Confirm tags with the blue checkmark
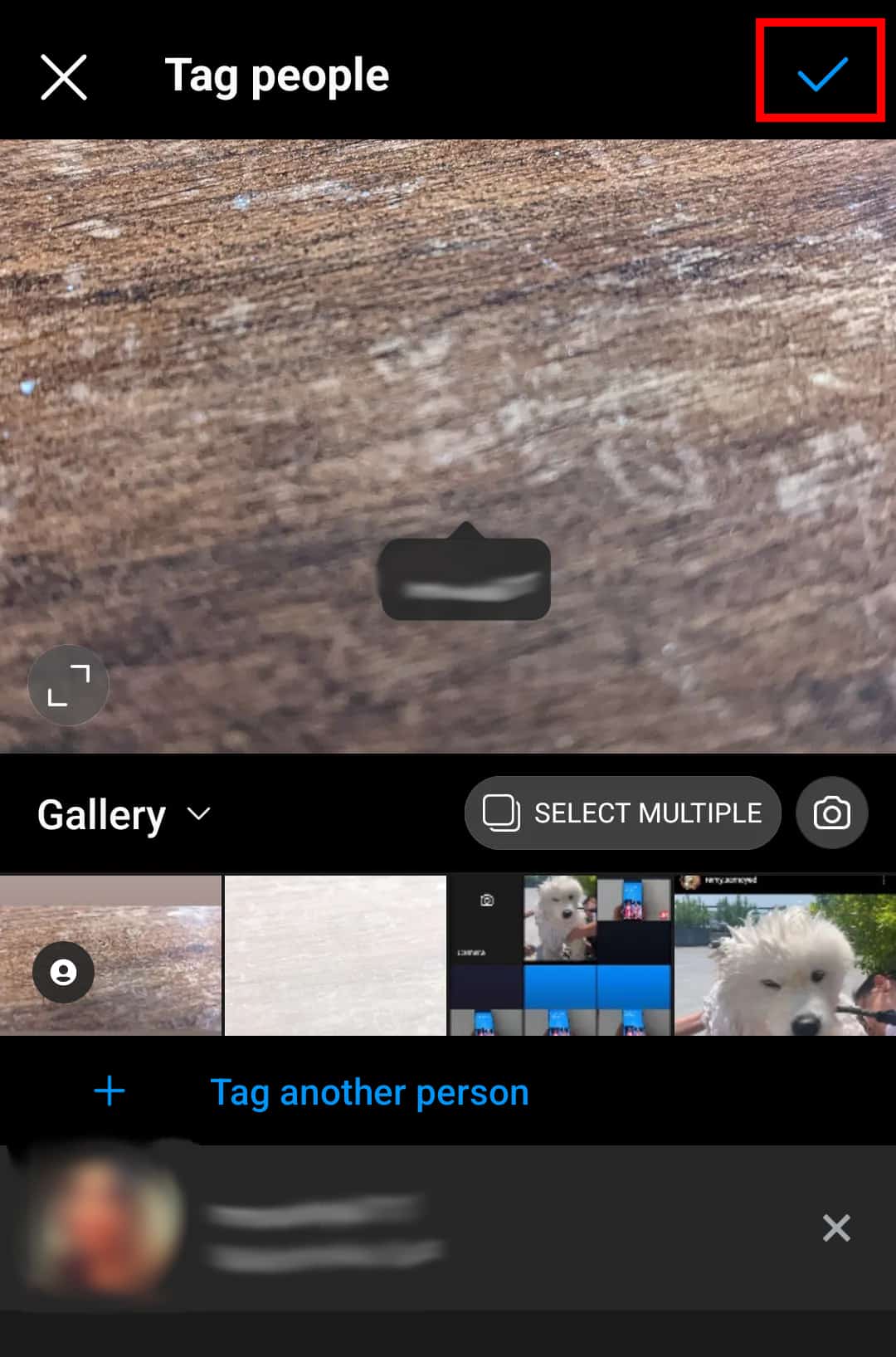This screenshot has width=896, height=1357. tap(821, 74)
